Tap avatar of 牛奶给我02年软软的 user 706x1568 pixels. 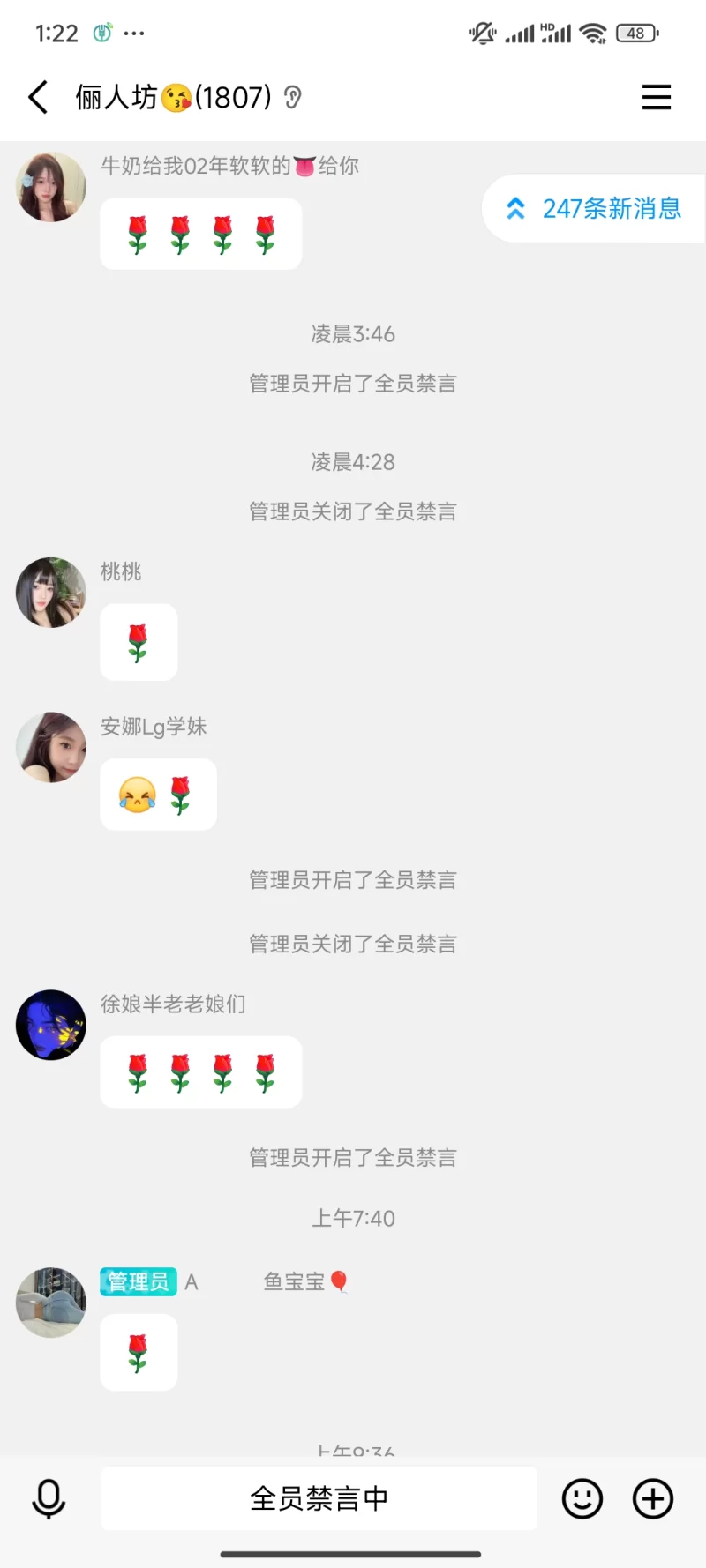coord(51,187)
